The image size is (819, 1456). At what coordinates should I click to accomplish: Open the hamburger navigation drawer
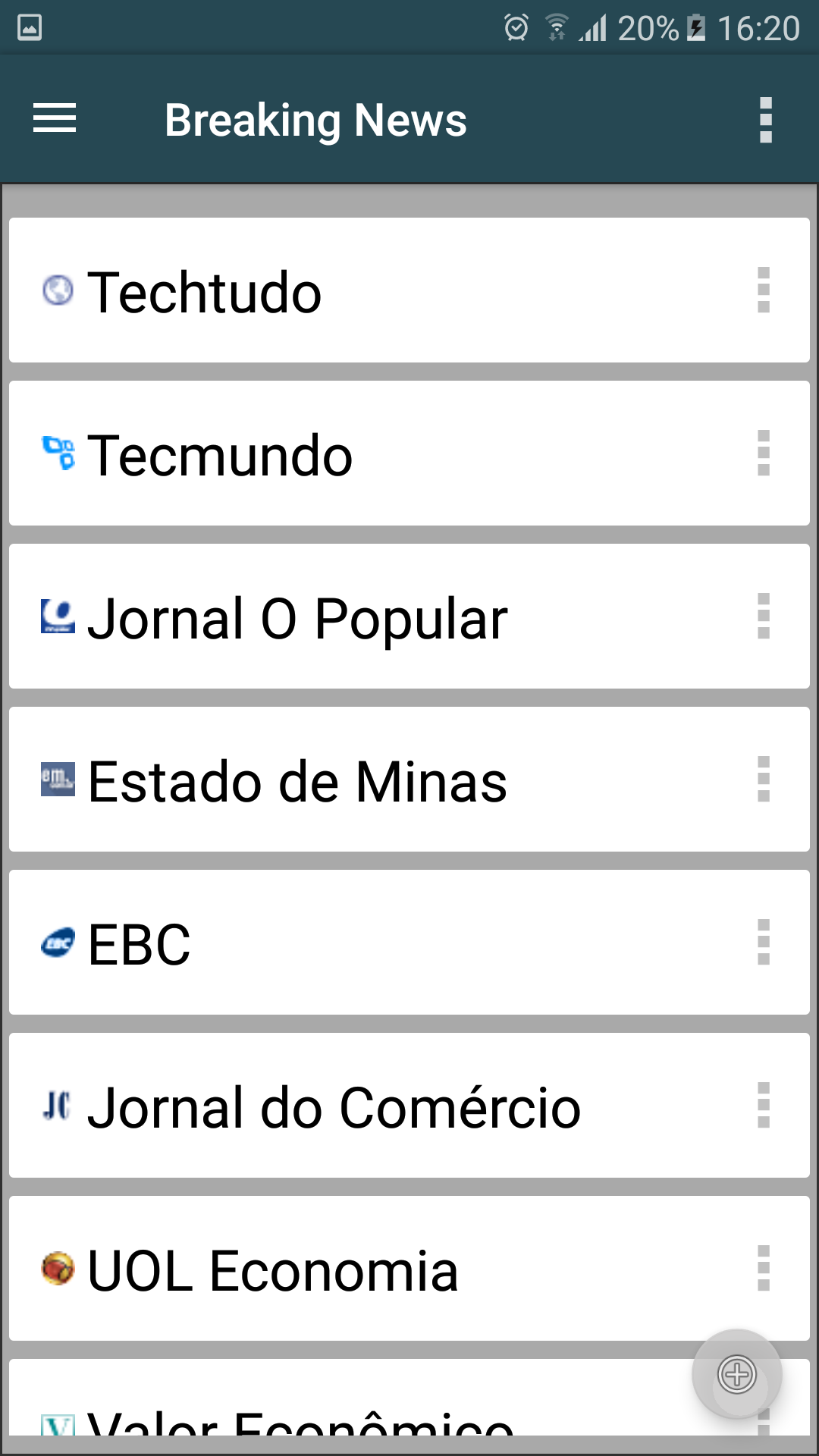click(55, 119)
